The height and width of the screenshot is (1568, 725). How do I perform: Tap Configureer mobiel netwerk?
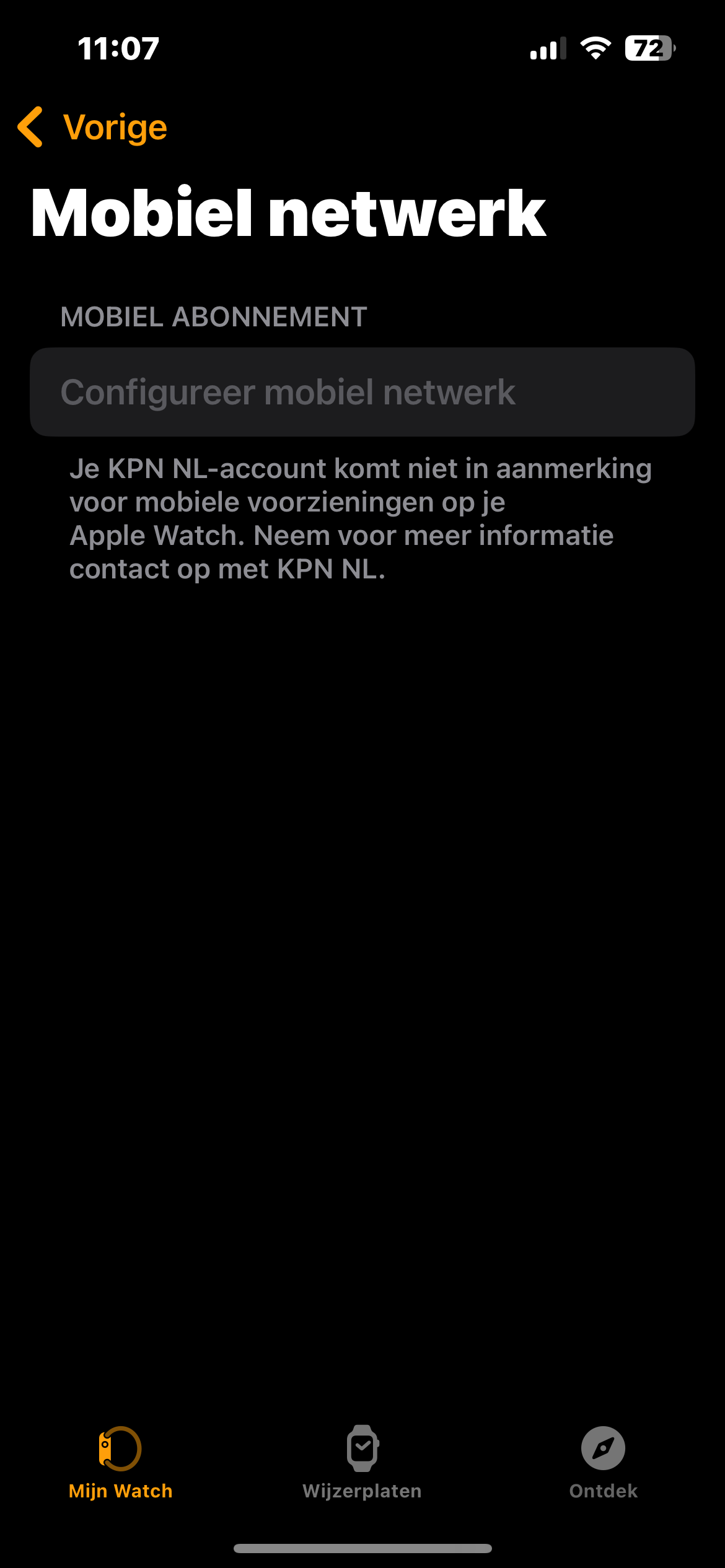[362, 392]
